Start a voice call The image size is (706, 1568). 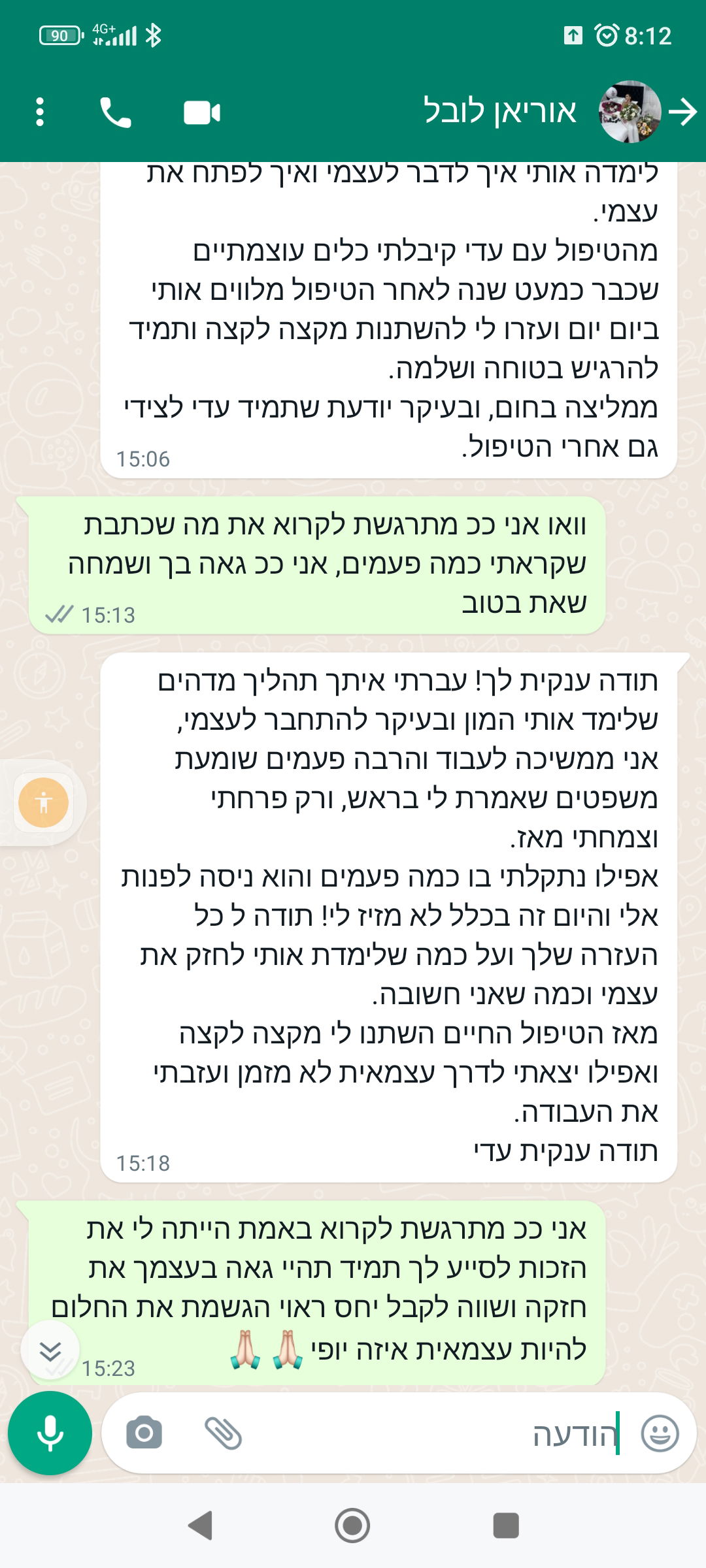coord(116,112)
